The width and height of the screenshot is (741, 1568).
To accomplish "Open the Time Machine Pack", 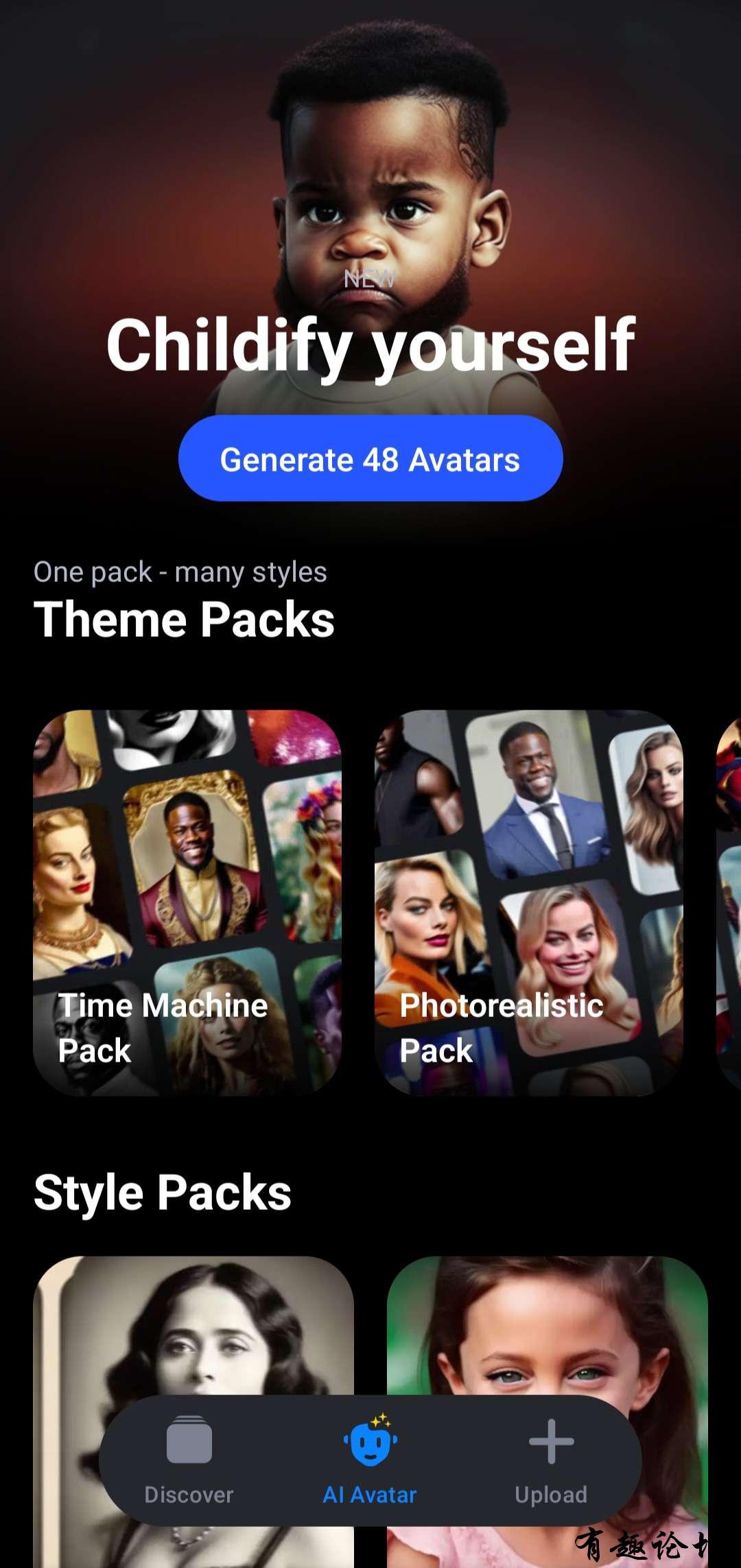I will pyautogui.click(x=187, y=902).
